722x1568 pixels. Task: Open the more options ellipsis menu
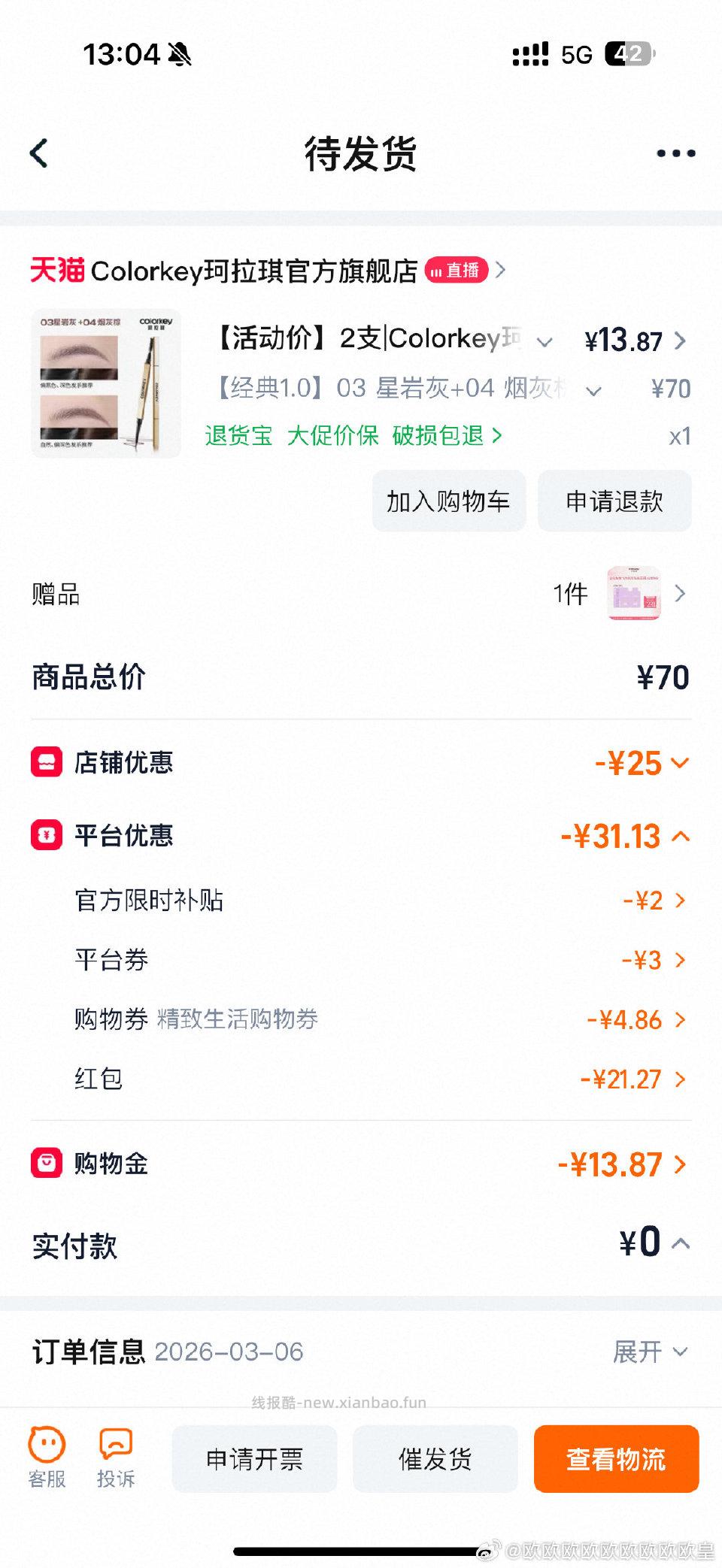pyautogui.click(x=673, y=153)
